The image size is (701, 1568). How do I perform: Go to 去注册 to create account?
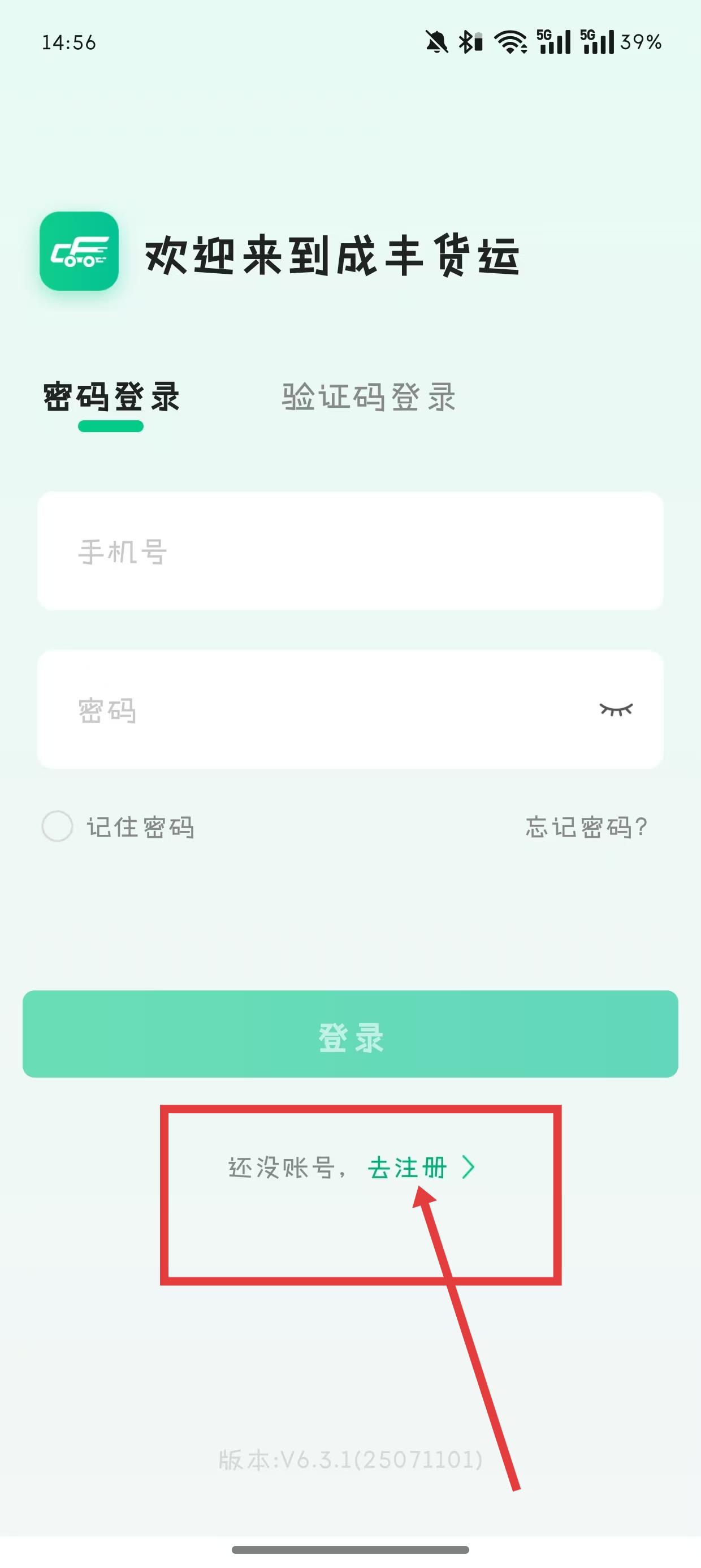[x=421, y=1168]
